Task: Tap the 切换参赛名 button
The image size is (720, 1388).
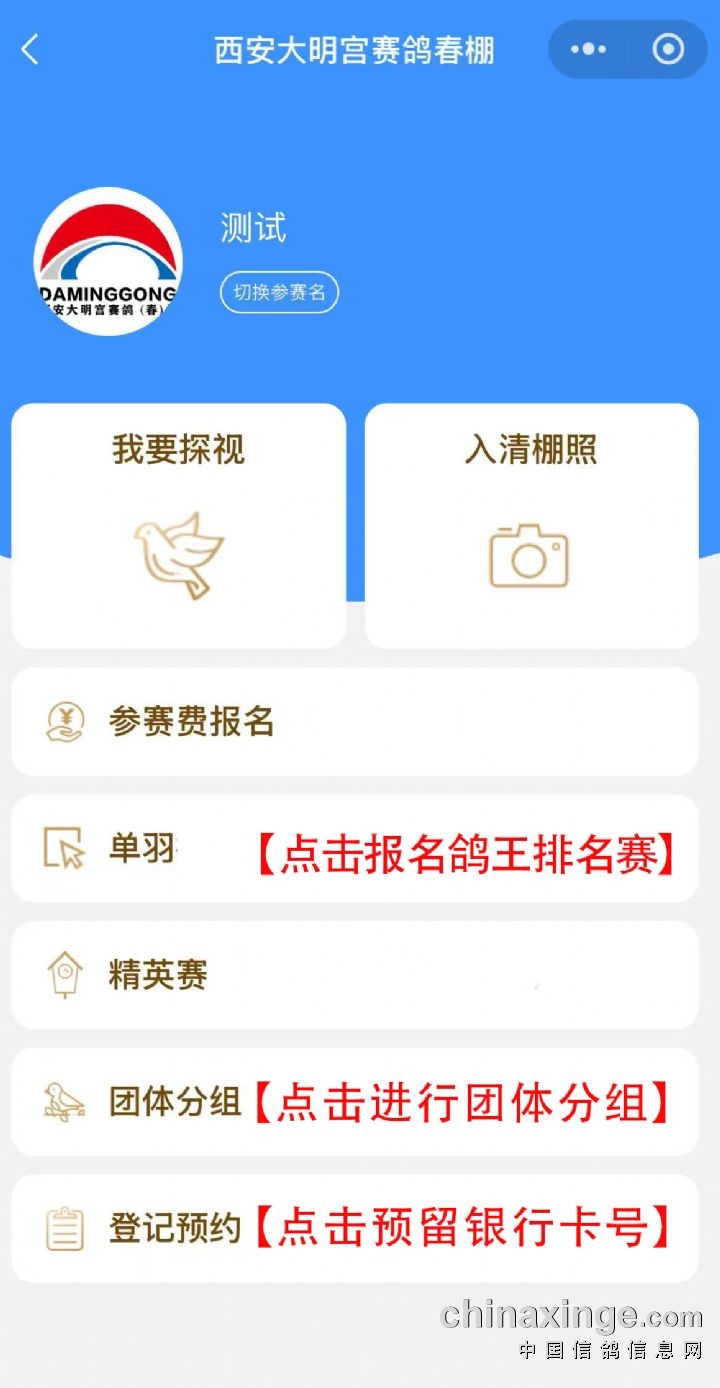Action: coord(279,293)
